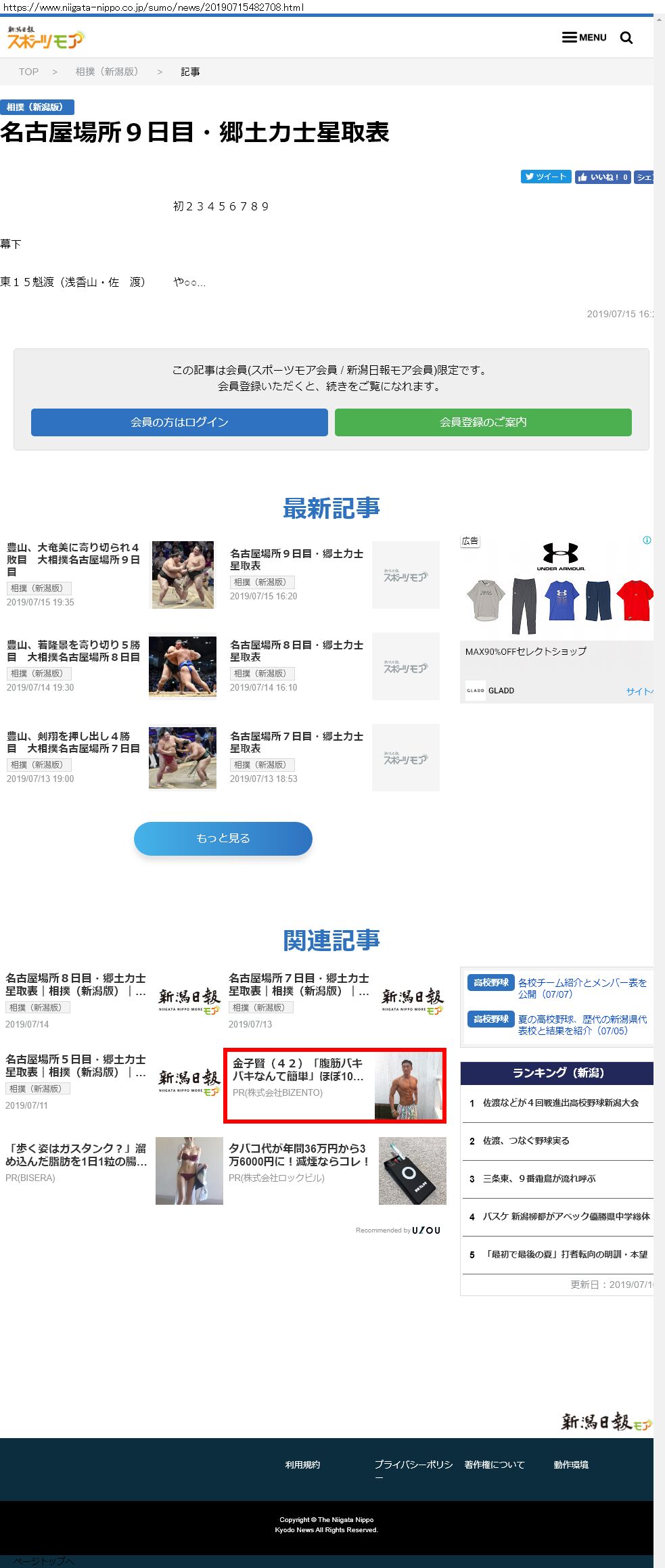Viewport: 665px width, 1568px height.
Task: Go to TOP breadcrumb link
Action: (28, 72)
